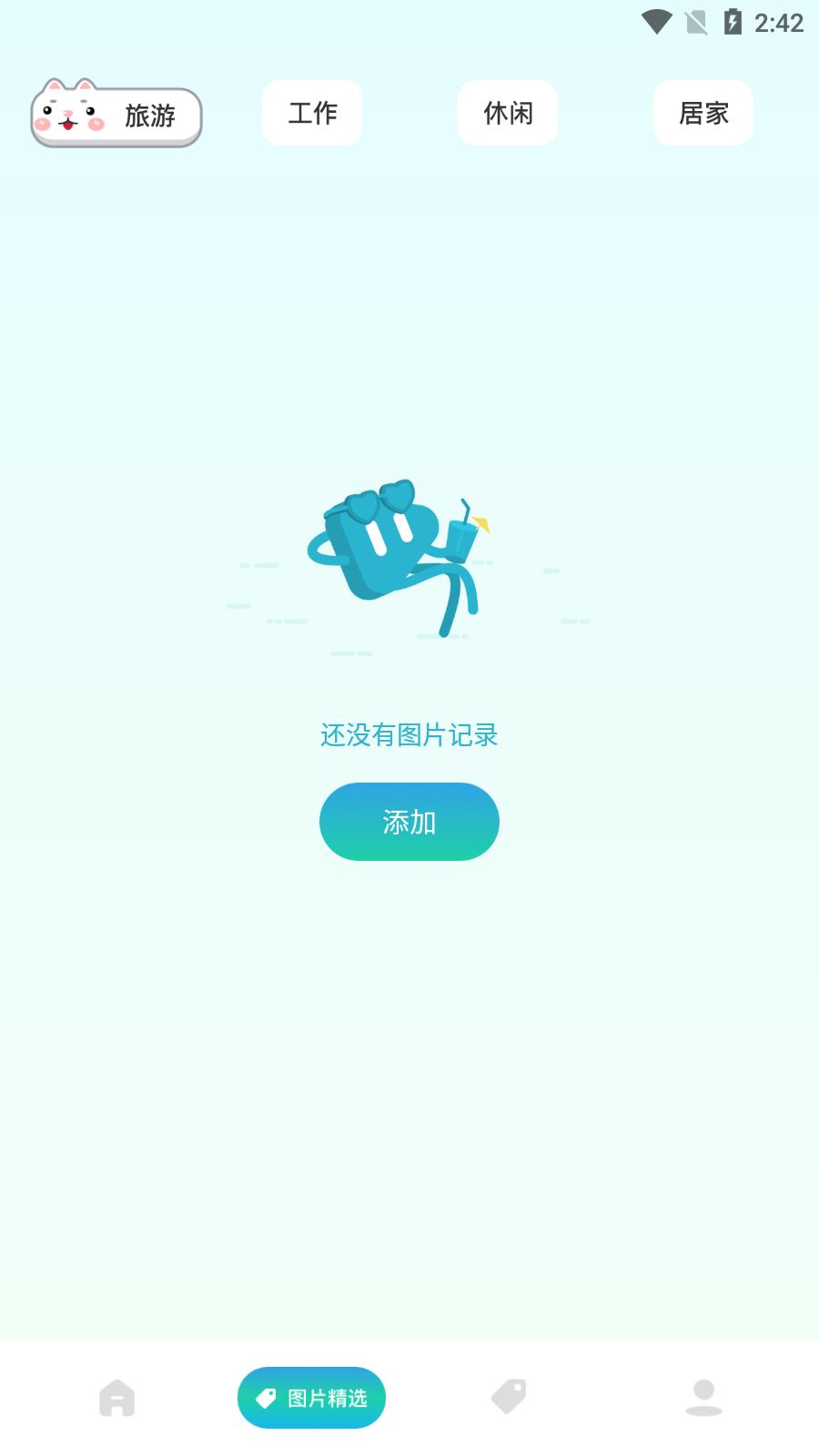The width and height of the screenshot is (819, 1456).
Task: Switch to the 工作 category tab
Action: pyautogui.click(x=312, y=112)
